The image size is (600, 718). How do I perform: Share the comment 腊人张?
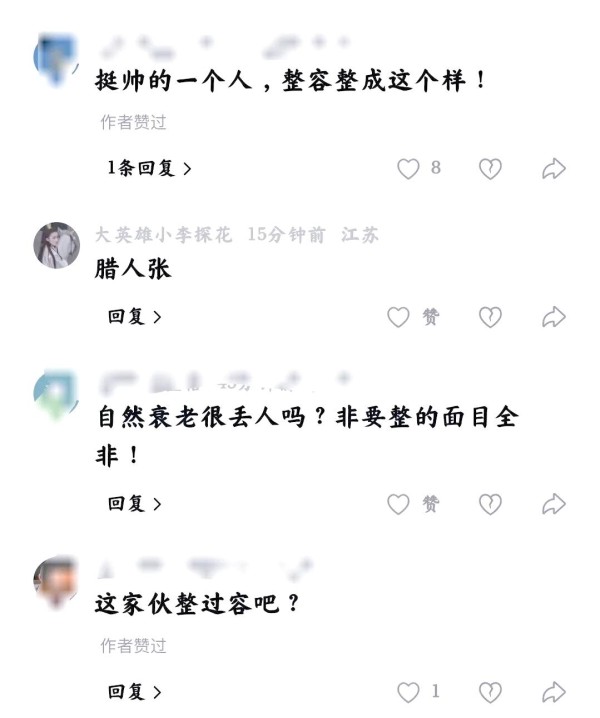click(554, 317)
